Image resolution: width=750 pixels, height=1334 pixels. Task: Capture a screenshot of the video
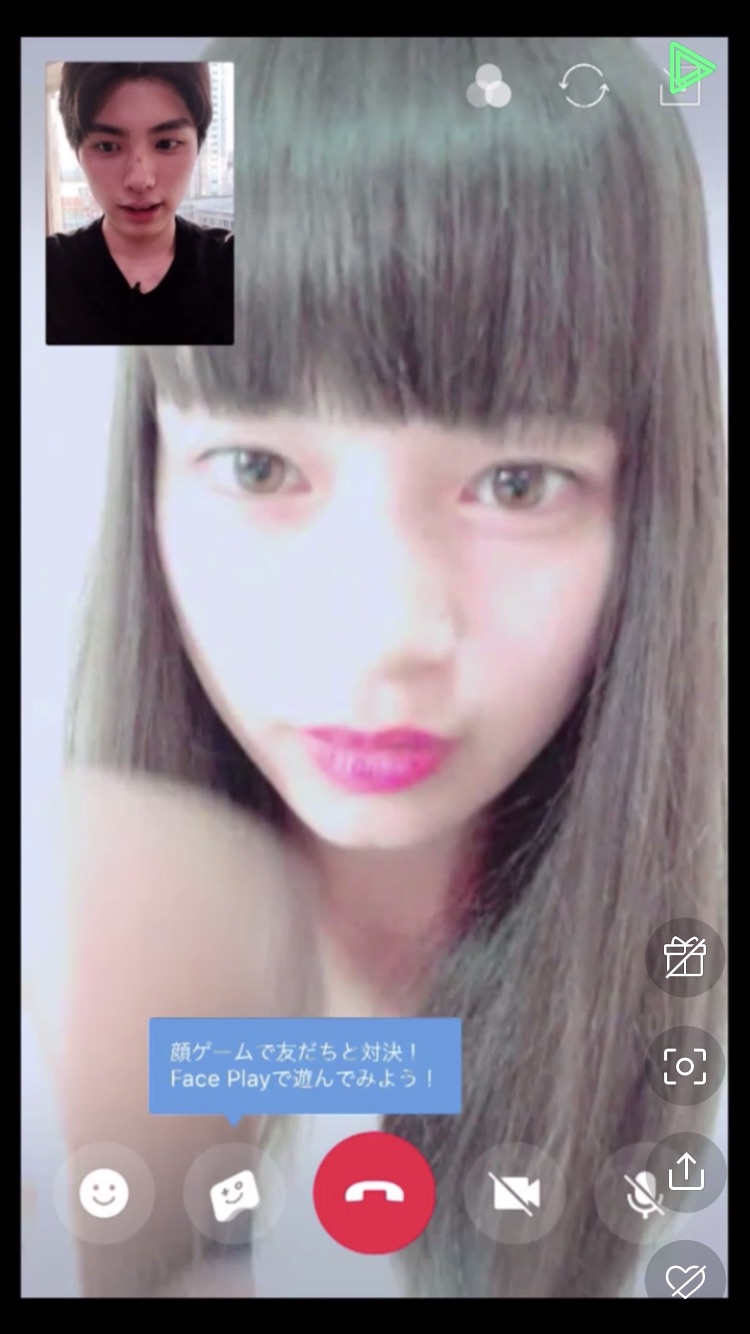pos(685,1066)
